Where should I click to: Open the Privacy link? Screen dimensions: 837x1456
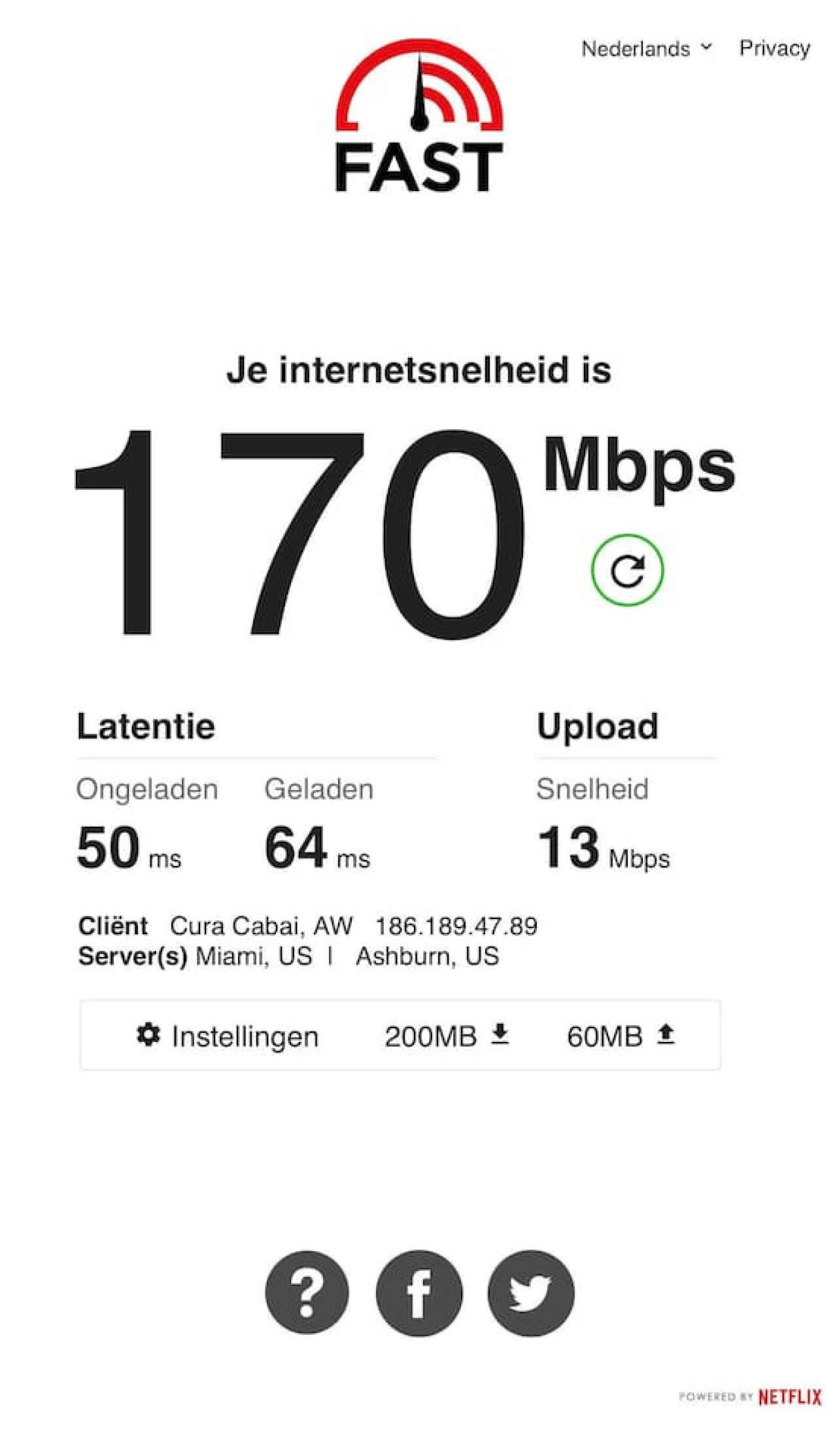coord(774,48)
